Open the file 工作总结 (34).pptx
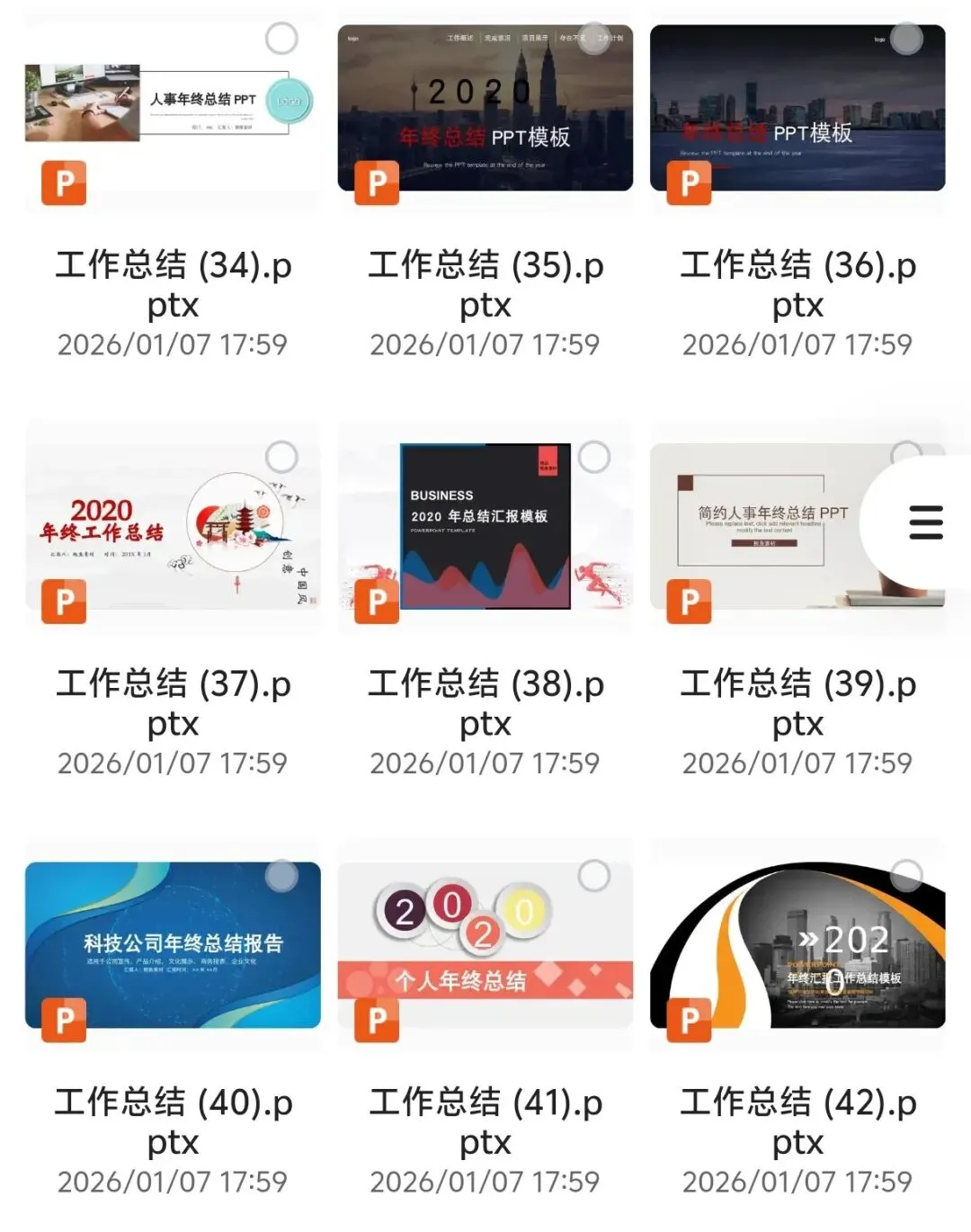This screenshot has width=971, height=1232. (x=173, y=112)
